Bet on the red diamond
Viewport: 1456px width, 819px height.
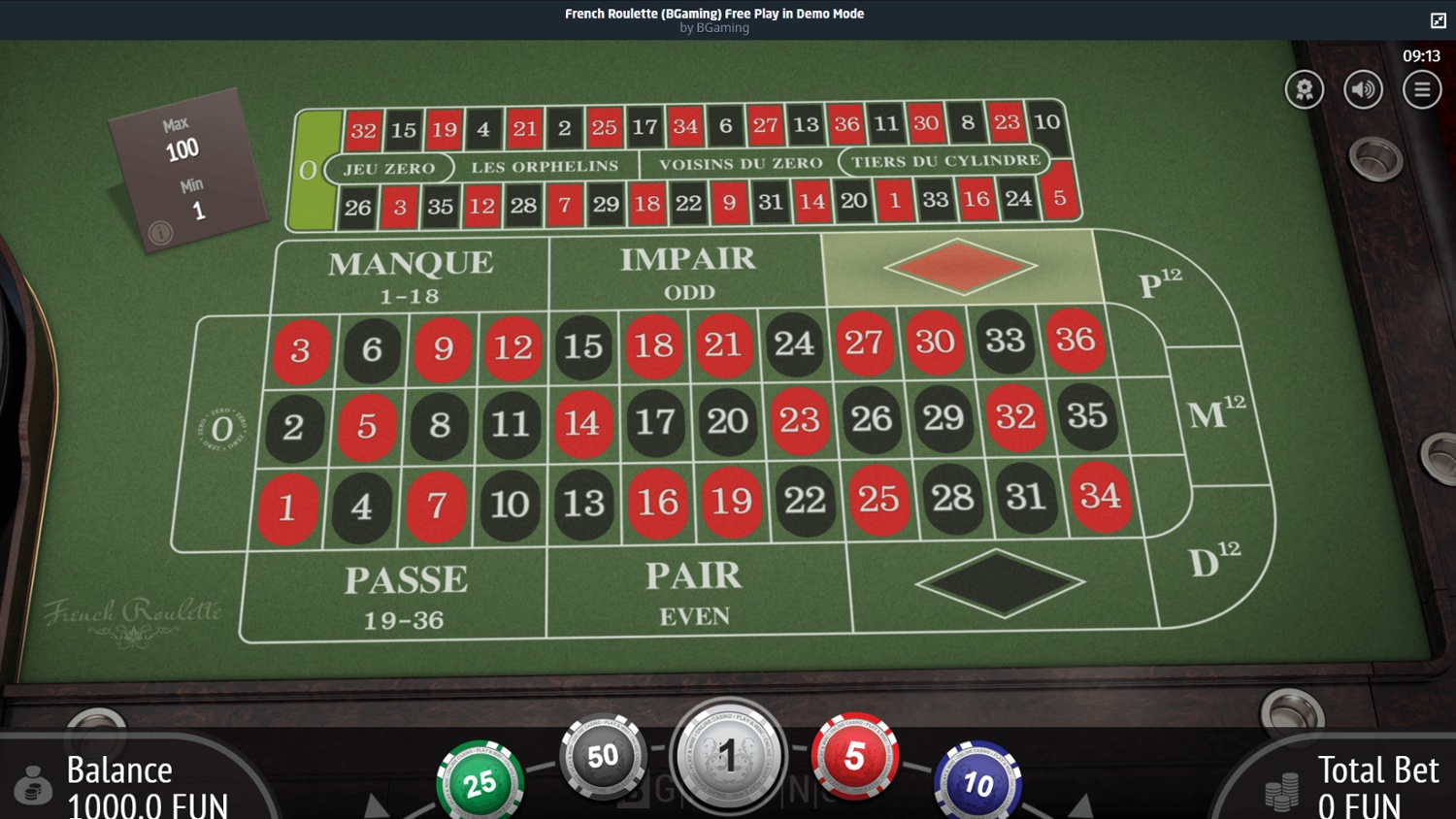960,266
